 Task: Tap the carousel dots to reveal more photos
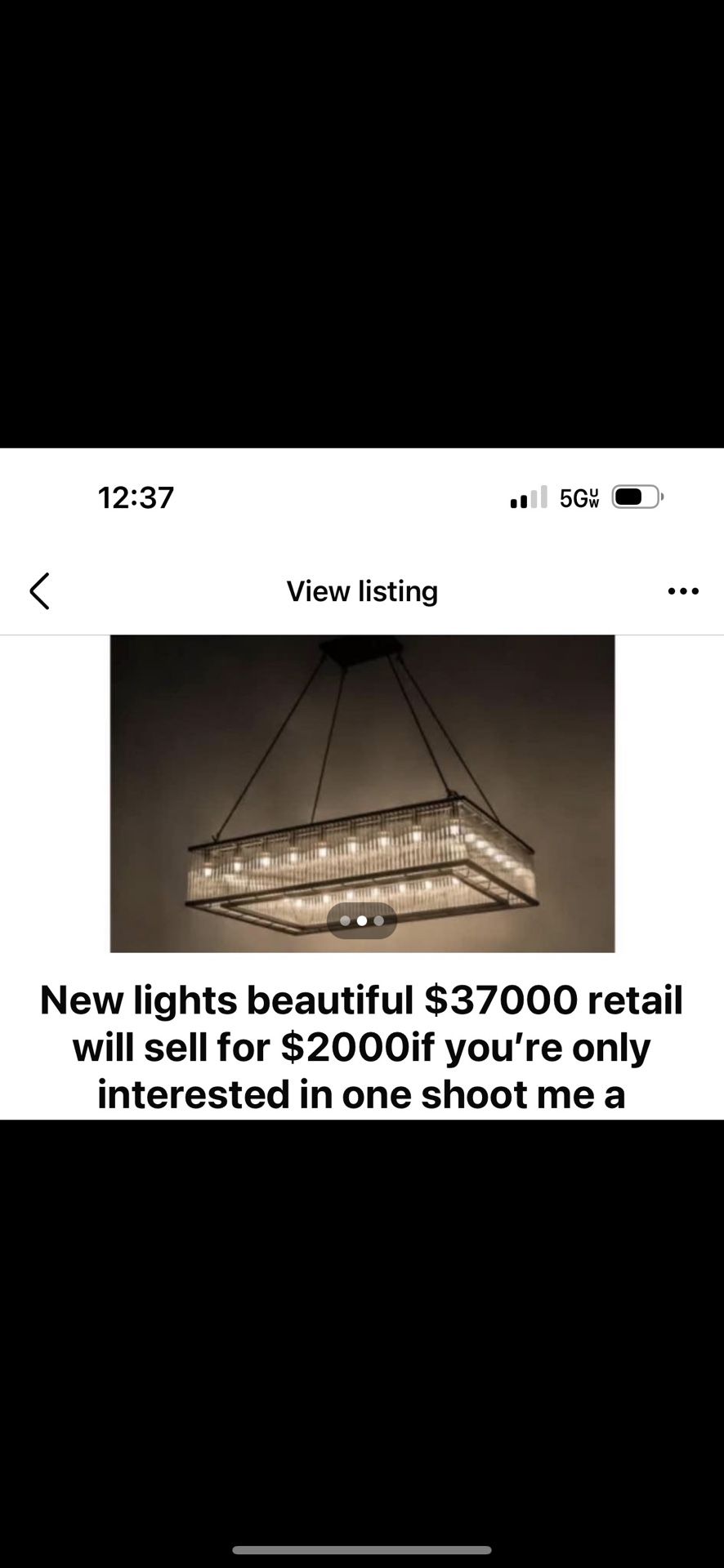tap(362, 920)
